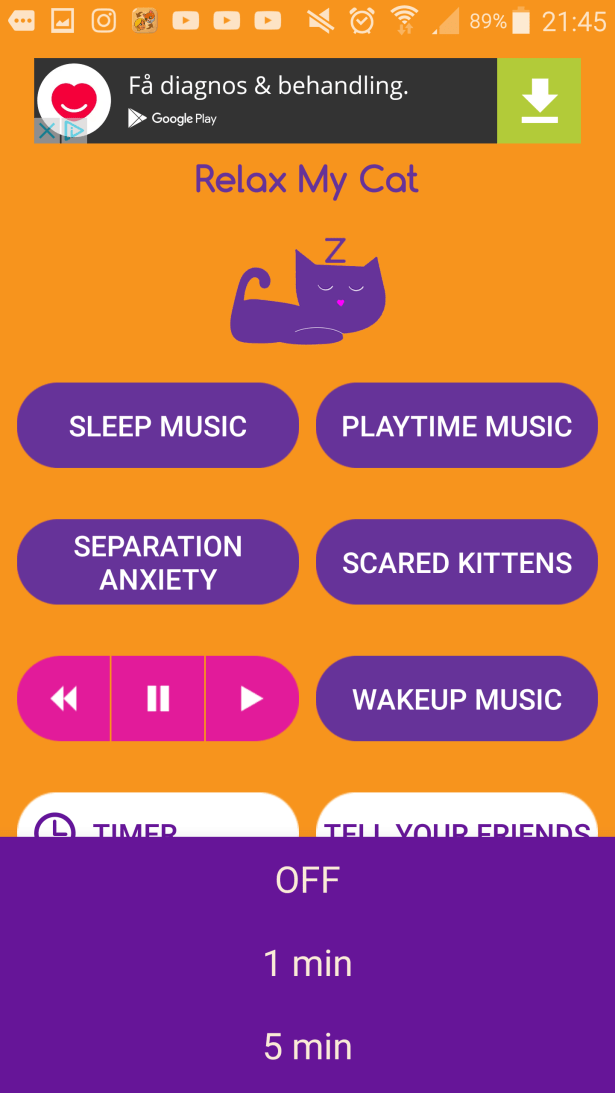Download the advertised app from the banner

[x=539, y=100]
